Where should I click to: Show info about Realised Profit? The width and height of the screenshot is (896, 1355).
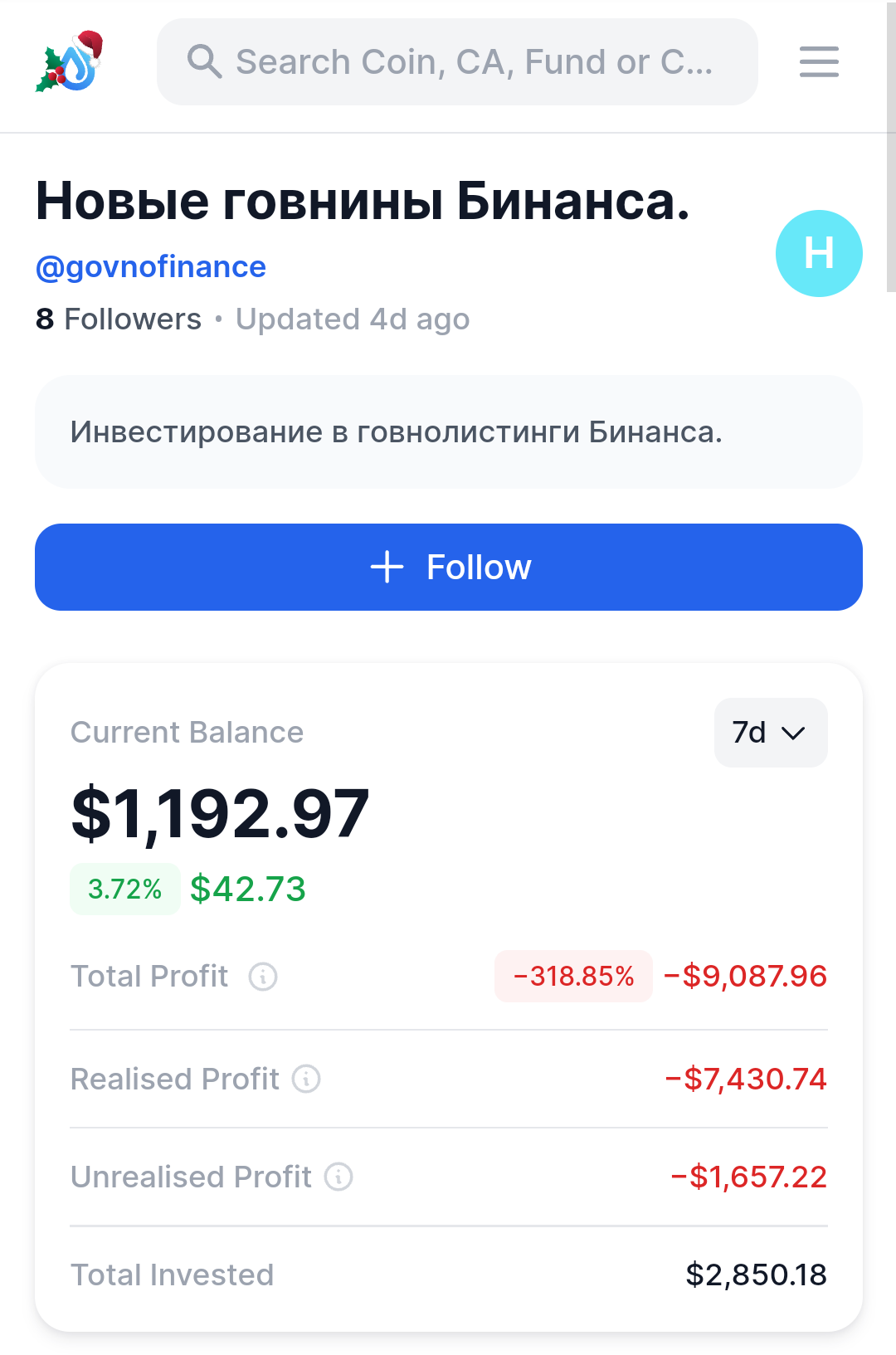click(306, 1079)
